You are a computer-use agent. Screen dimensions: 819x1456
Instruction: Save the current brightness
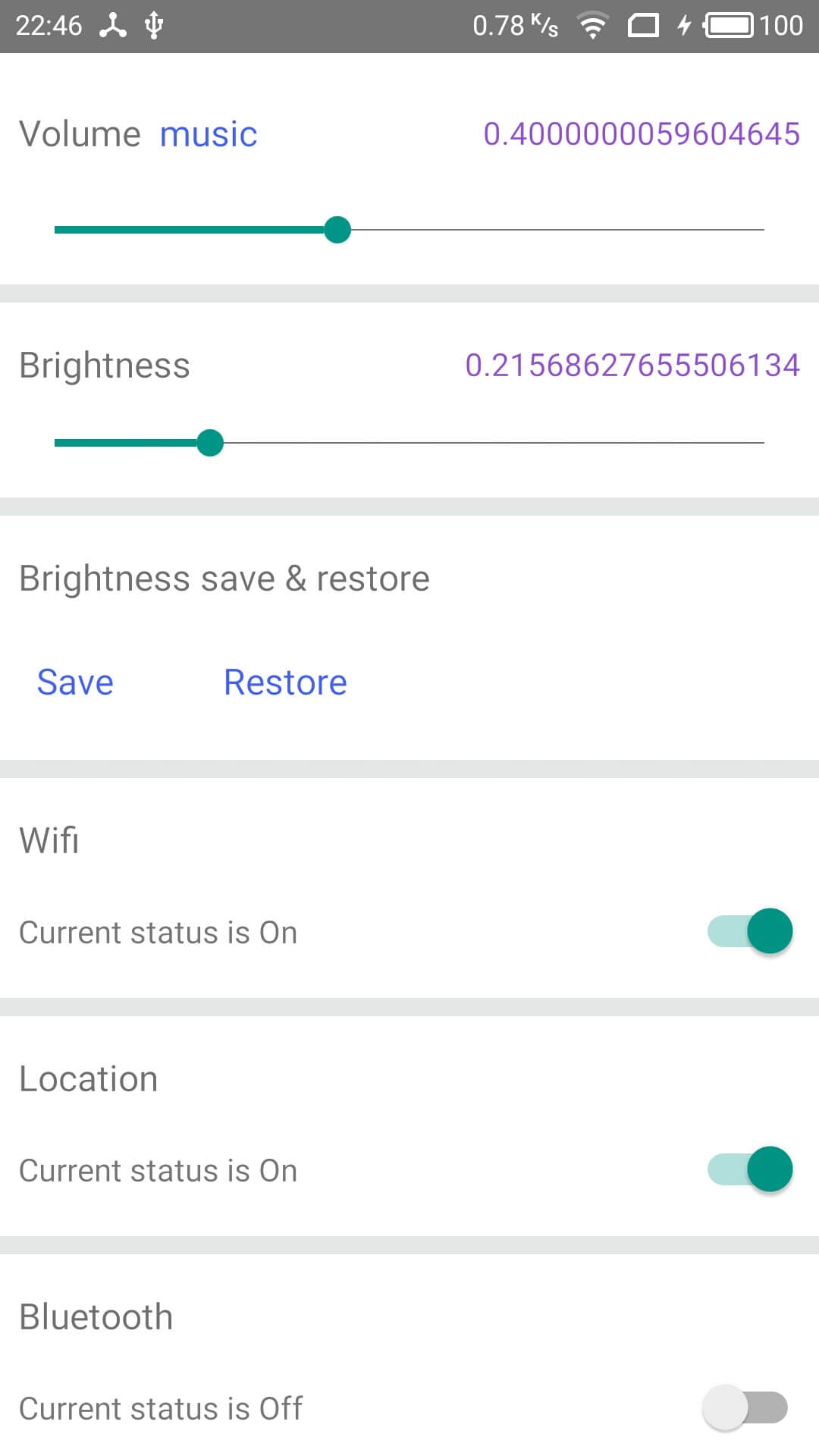coord(75,682)
